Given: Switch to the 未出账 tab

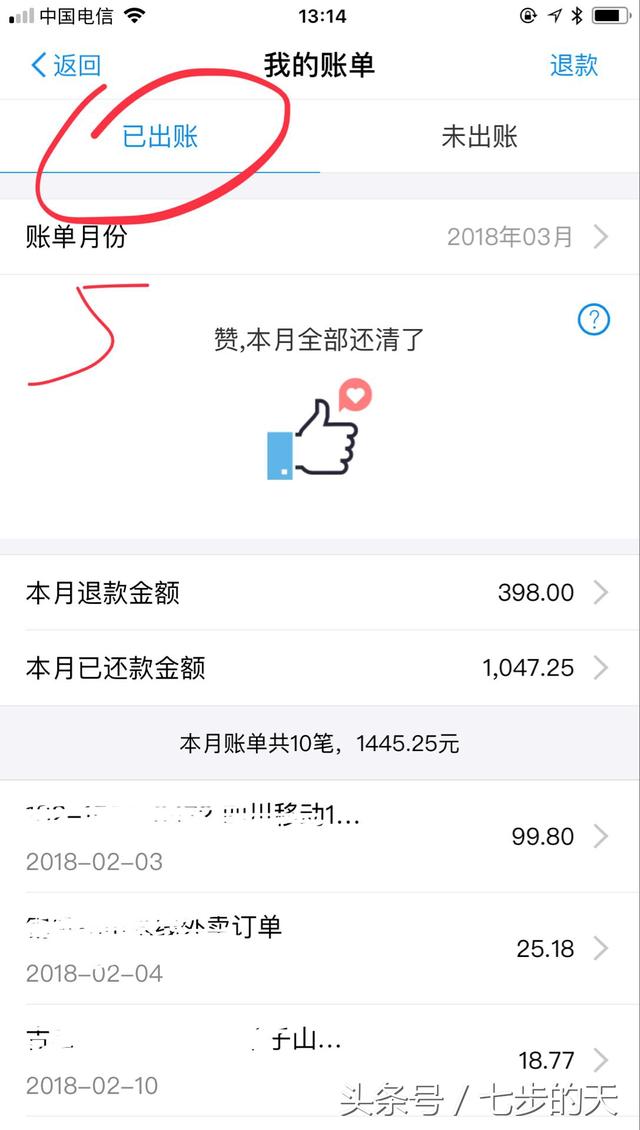Looking at the screenshot, I should pyautogui.click(x=479, y=137).
